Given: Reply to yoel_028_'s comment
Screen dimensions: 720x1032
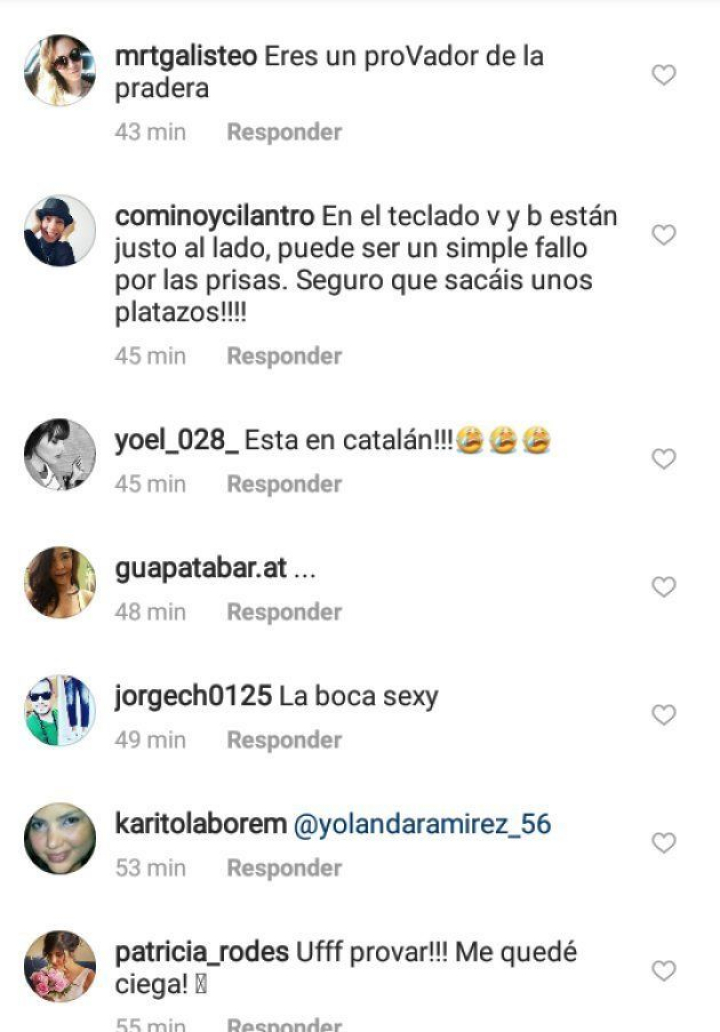Looking at the screenshot, I should pos(284,484).
